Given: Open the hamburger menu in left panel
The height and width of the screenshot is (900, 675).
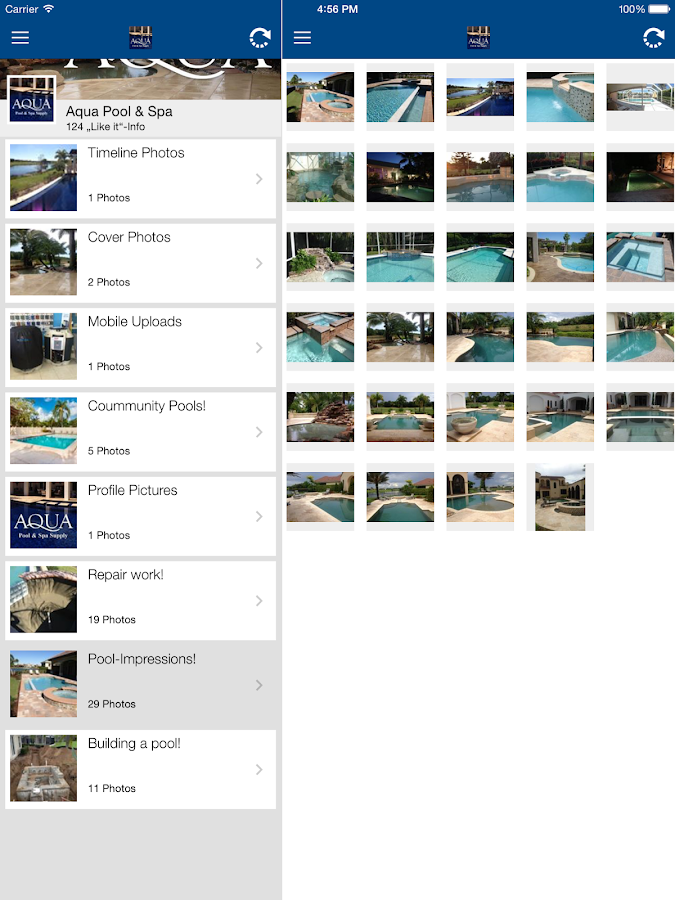Looking at the screenshot, I should (x=20, y=38).
